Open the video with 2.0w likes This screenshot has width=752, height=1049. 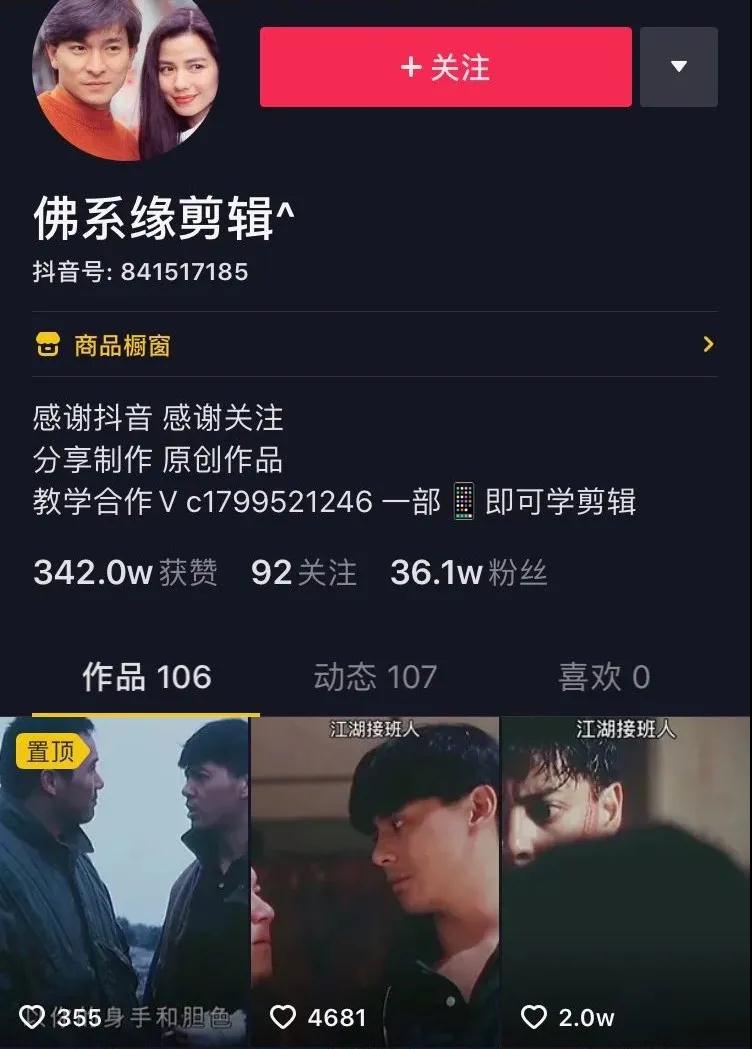coord(626,880)
